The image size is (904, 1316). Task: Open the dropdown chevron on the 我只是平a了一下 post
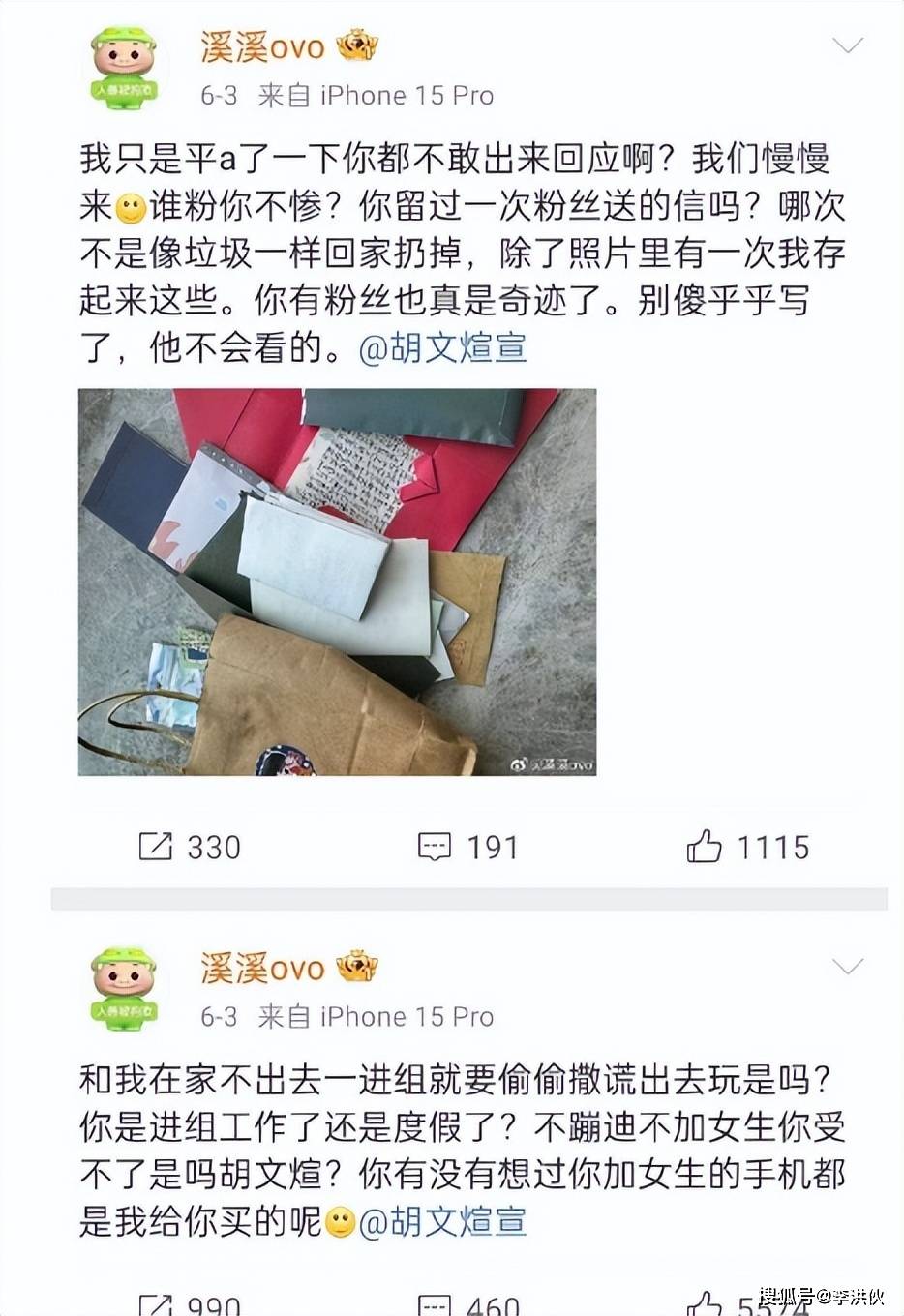(x=847, y=46)
